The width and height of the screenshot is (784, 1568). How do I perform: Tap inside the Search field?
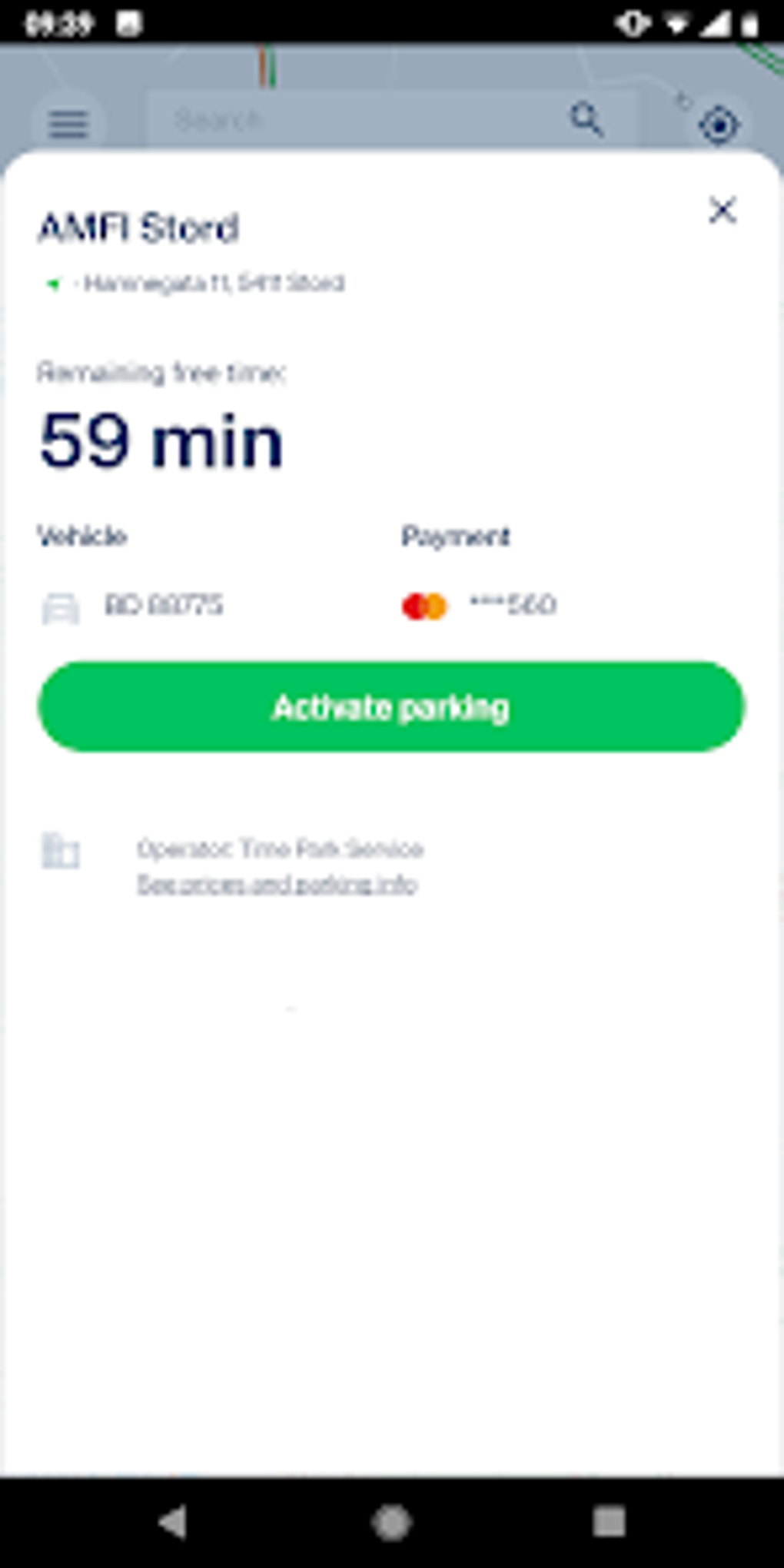click(346, 119)
